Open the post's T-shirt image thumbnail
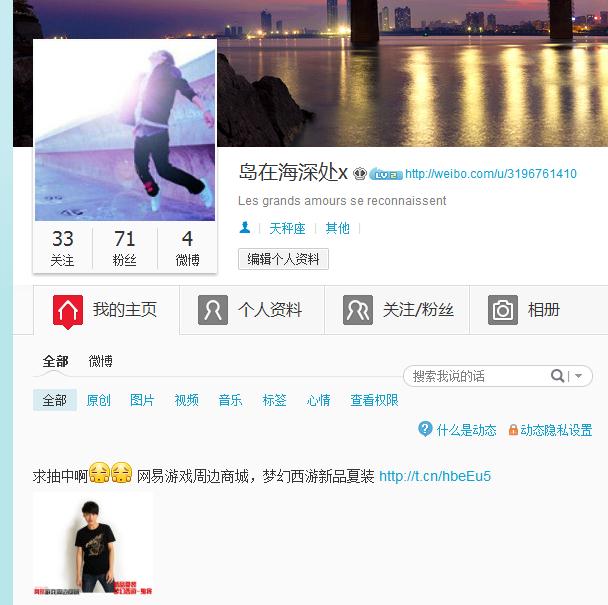This screenshot has height=605, width=608. coord(94,546)
